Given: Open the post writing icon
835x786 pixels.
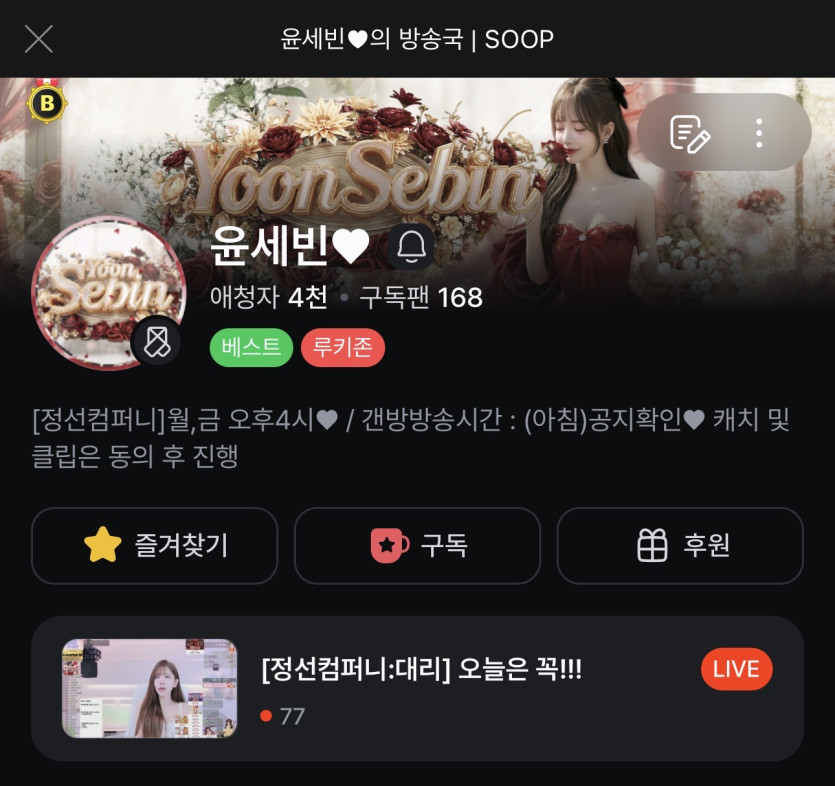Looking at the screenshot, I should click(690, 133).
